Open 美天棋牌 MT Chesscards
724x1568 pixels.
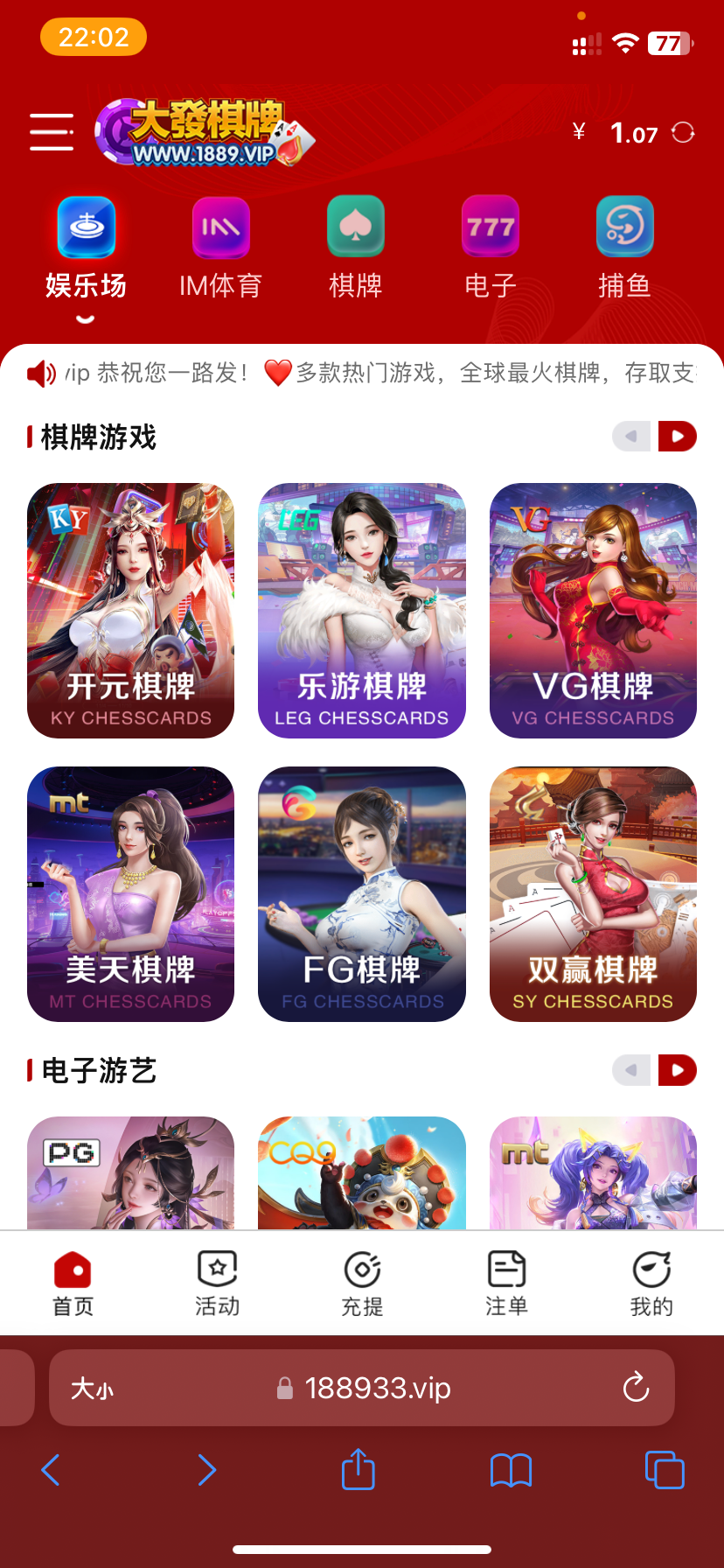[x=131, y=894]
